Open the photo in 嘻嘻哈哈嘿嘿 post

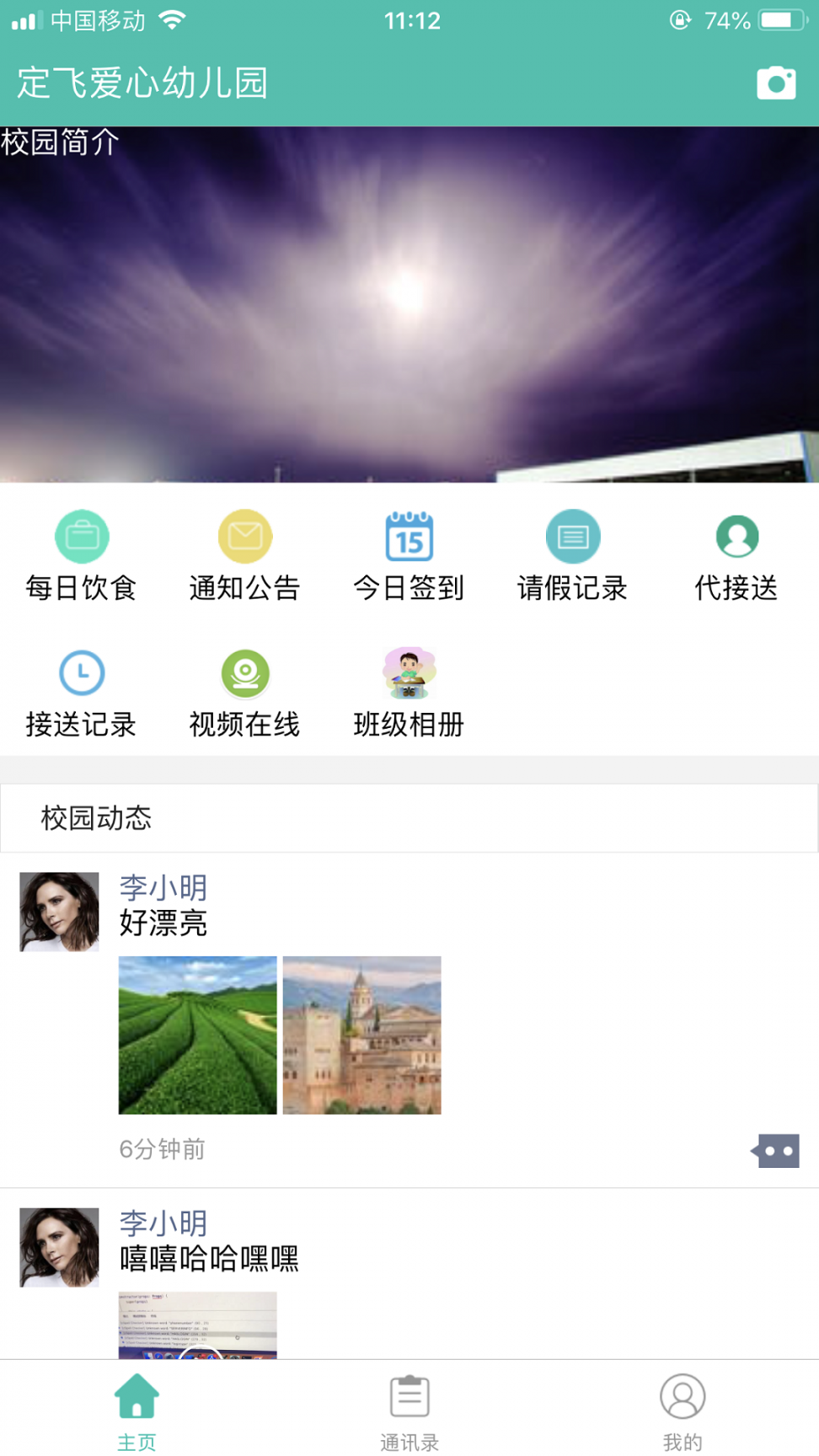pos(197,1325)
